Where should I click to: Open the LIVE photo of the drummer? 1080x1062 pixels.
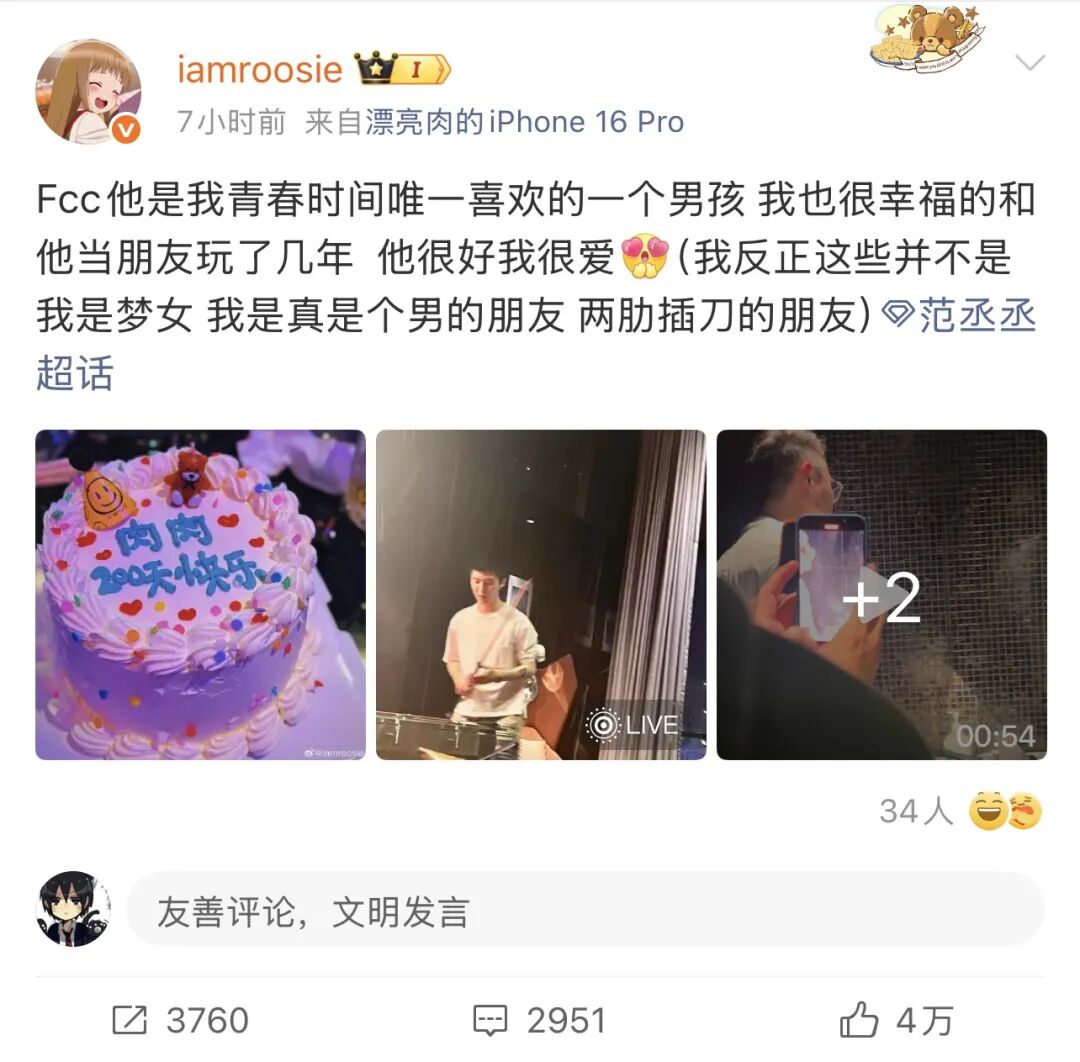540,595
